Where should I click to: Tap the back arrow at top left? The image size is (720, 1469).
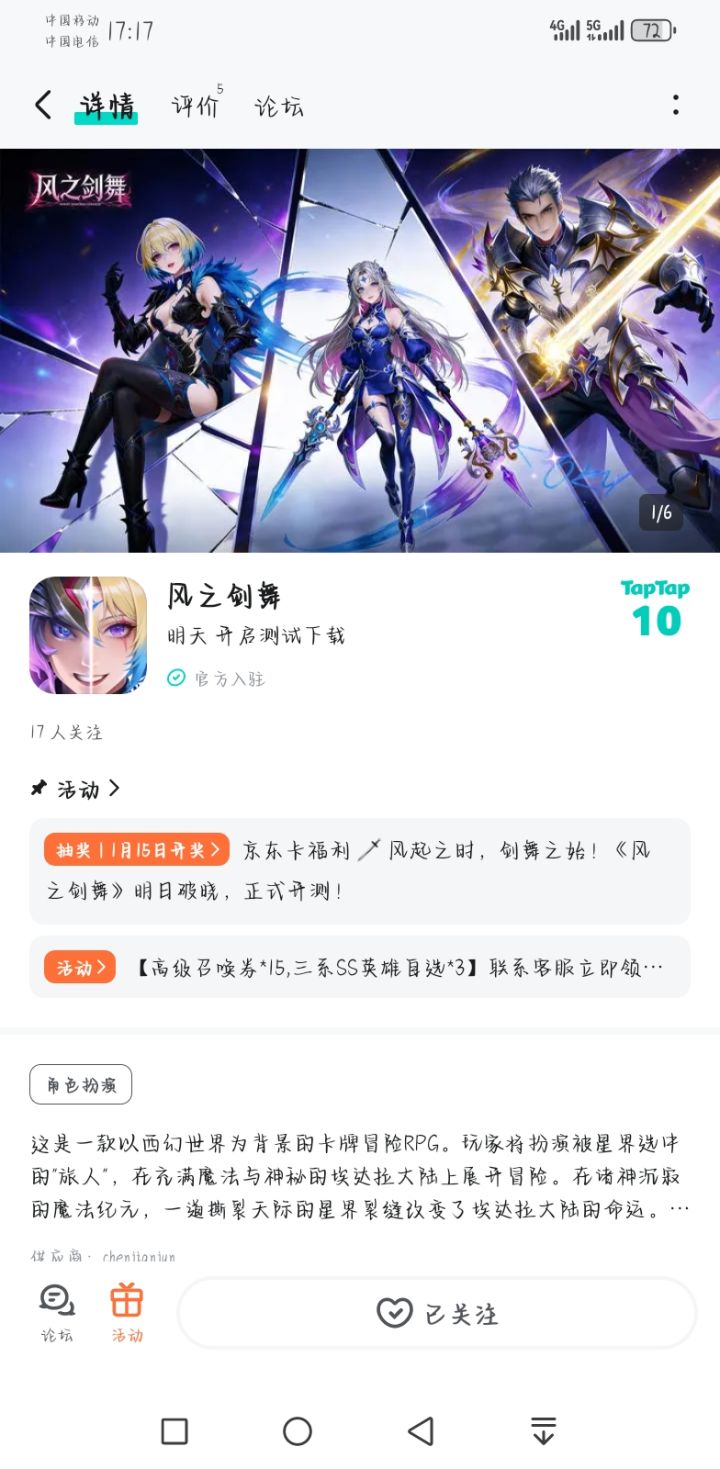click(x=42, y=104)
